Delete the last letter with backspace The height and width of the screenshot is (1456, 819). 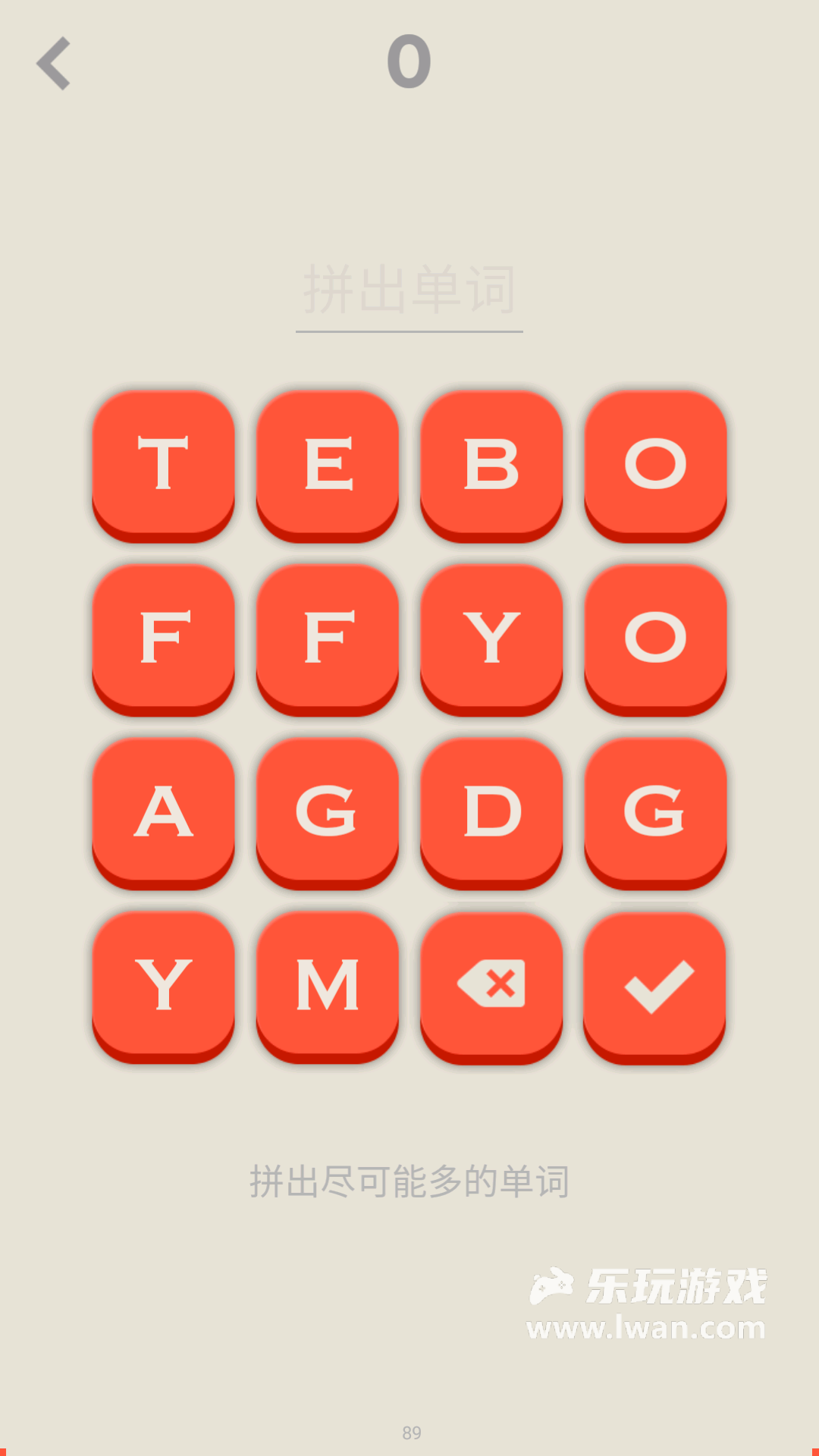click(491, 984)
